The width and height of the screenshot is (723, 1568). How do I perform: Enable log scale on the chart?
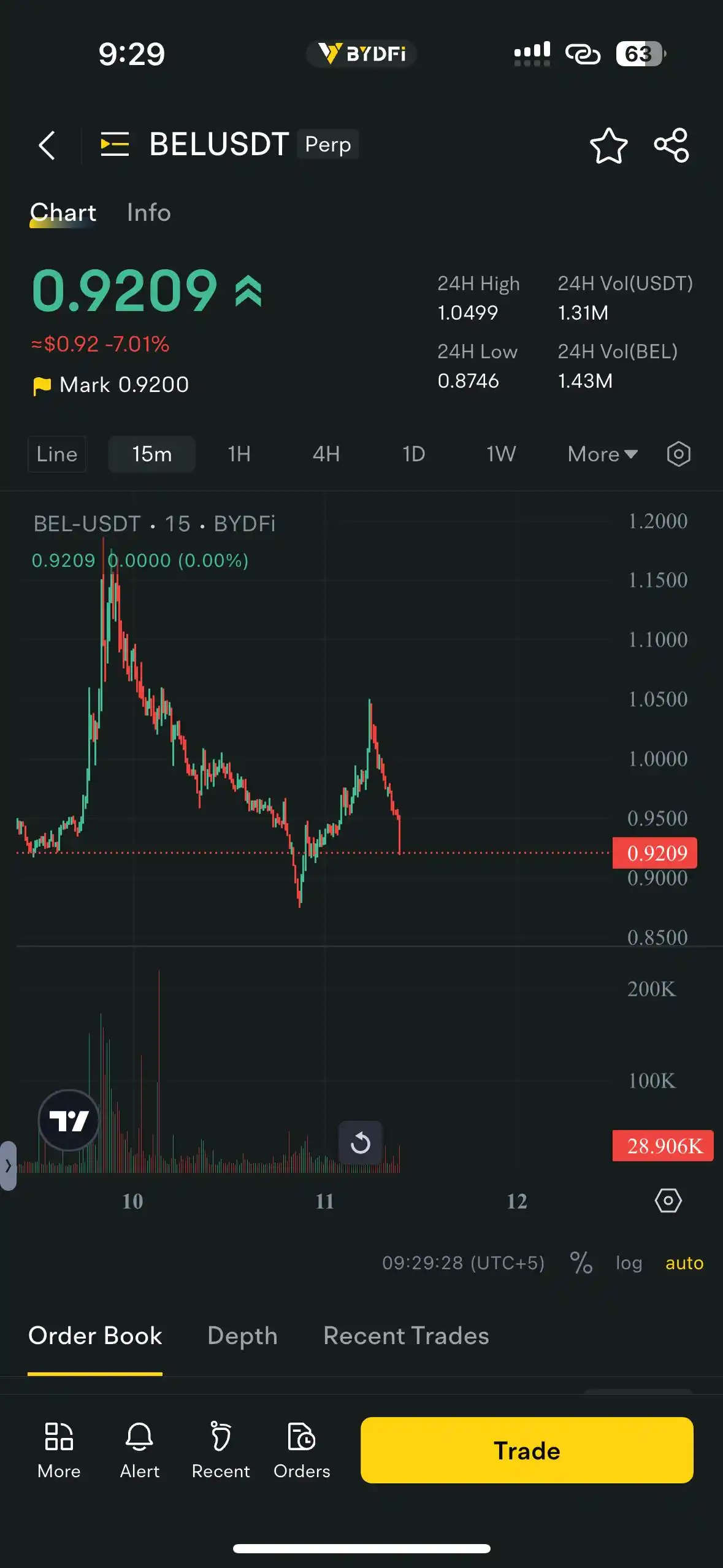[x=629, y=1263]
